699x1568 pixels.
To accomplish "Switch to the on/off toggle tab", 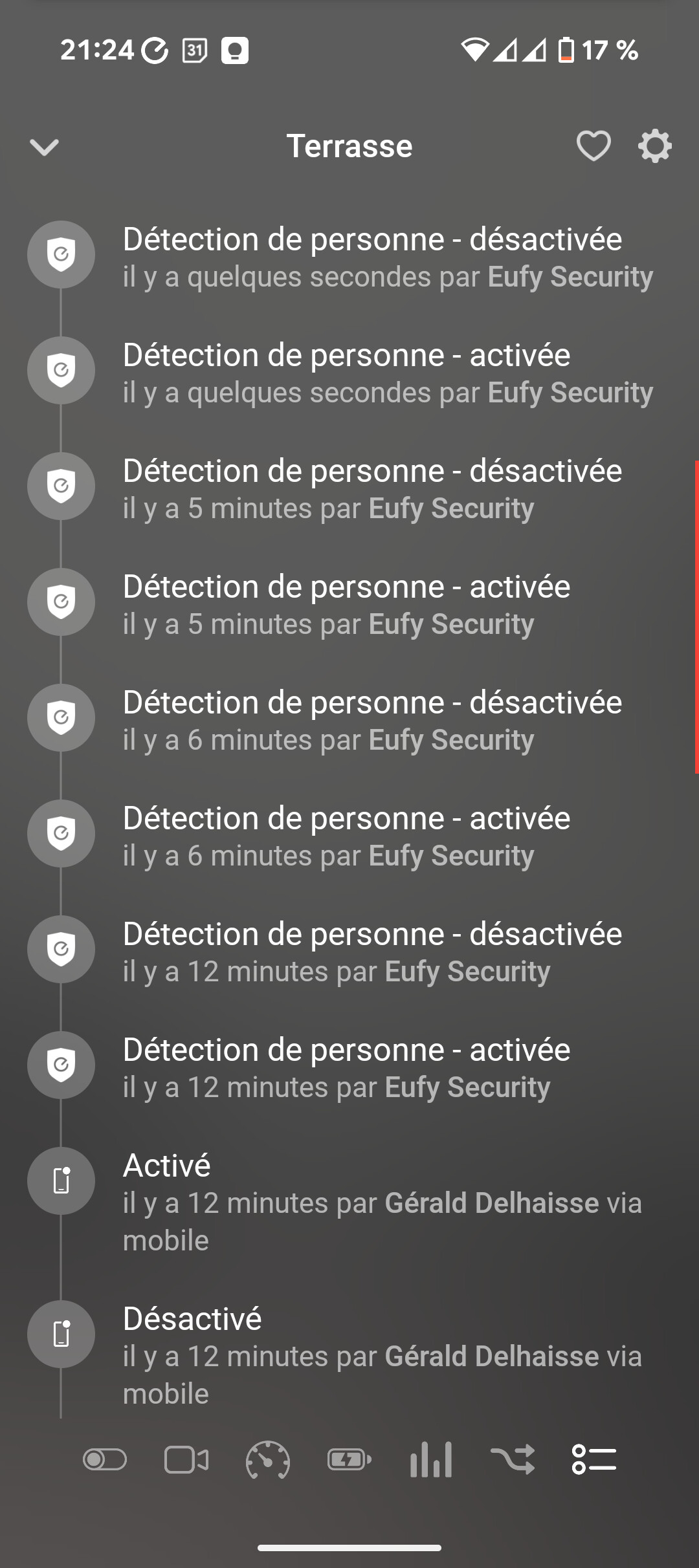I will [x=105, y=1460].
